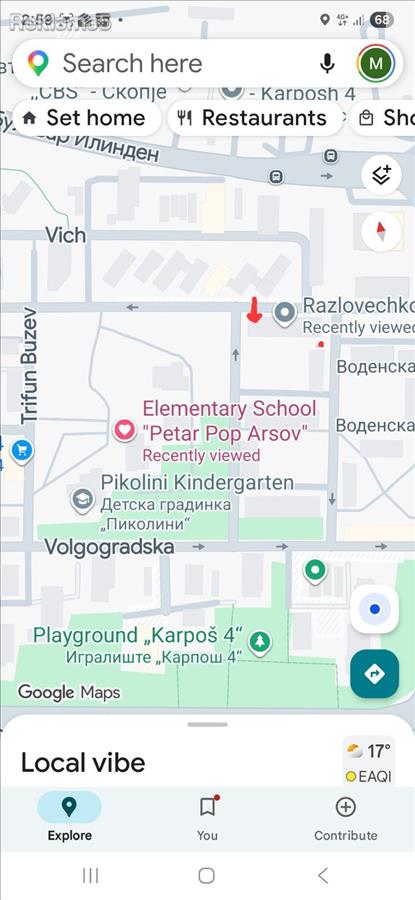The width and height of the screenshot is (415, 900).
Task: Open Elementary School Petar Pop Arsov pin
Action: pos(124,430)
